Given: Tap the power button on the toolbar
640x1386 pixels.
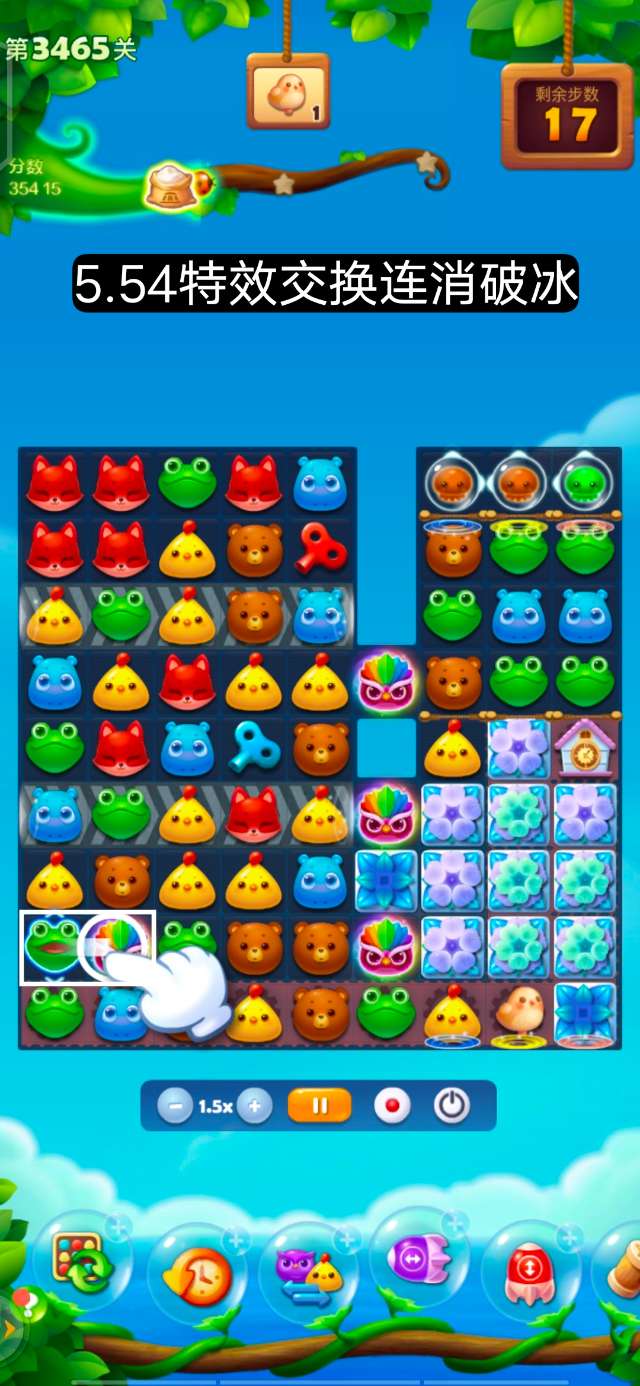Looking at the screenshot, I should click(x=452, y=1107).
